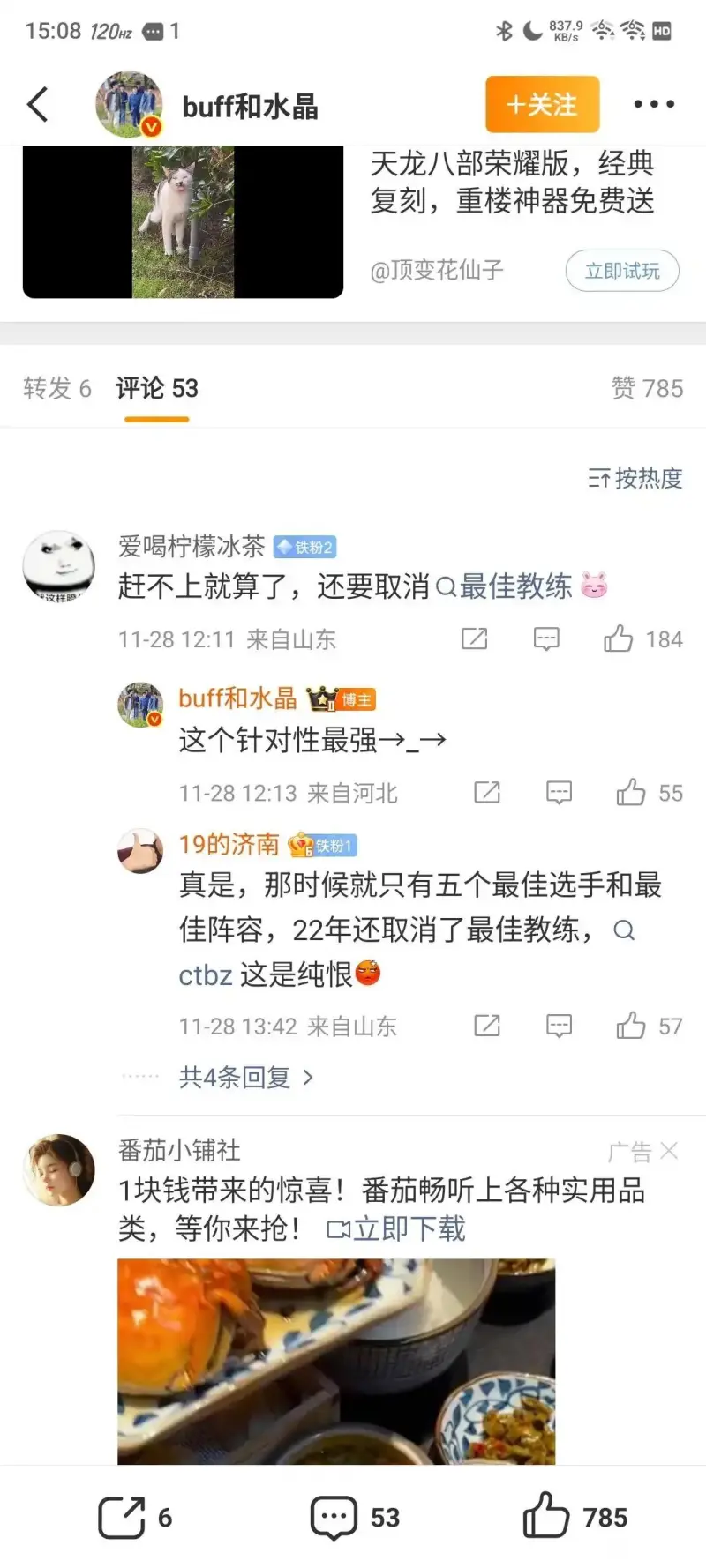
Task: Write a comment from the bottom bar
Action: pyautogui.click(x=334, y=1517)
